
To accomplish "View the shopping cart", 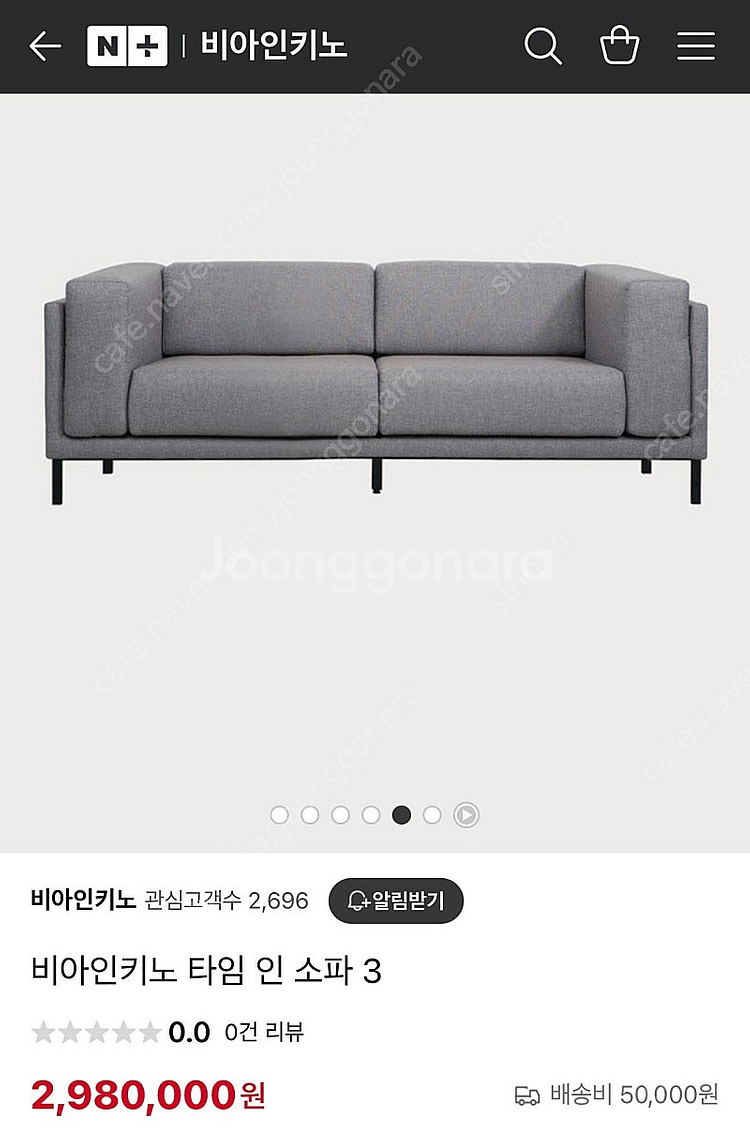I will click(x=619, y=46).
